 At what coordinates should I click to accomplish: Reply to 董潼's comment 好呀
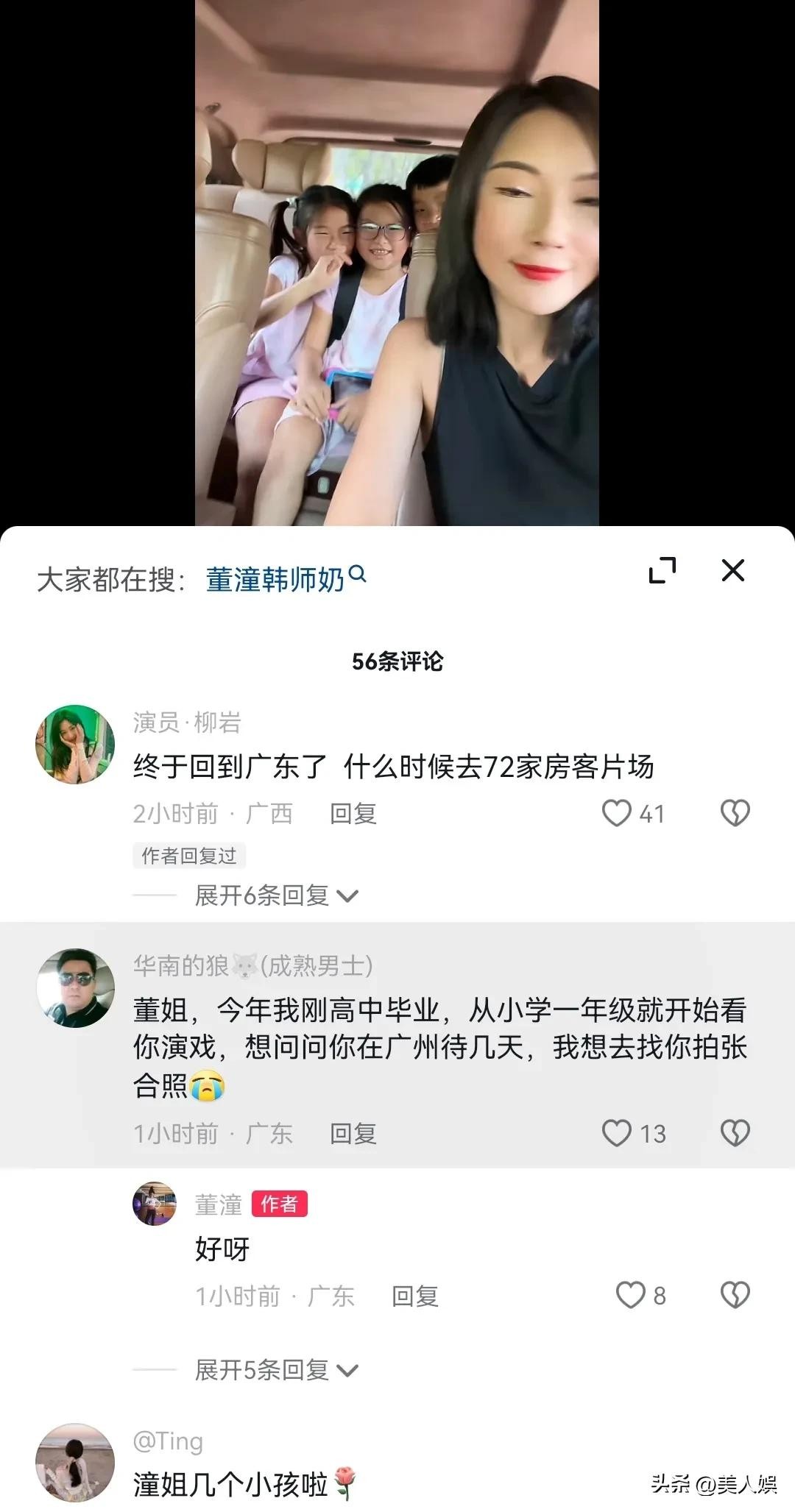[414, 1296]
